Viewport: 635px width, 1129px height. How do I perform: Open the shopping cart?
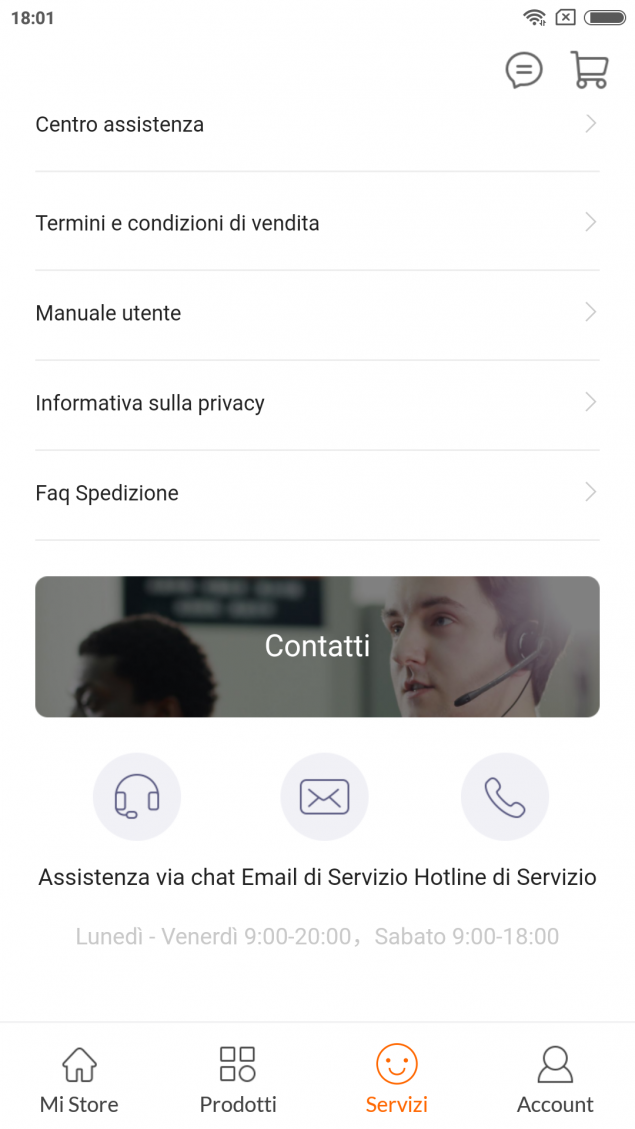coord(590,70)
